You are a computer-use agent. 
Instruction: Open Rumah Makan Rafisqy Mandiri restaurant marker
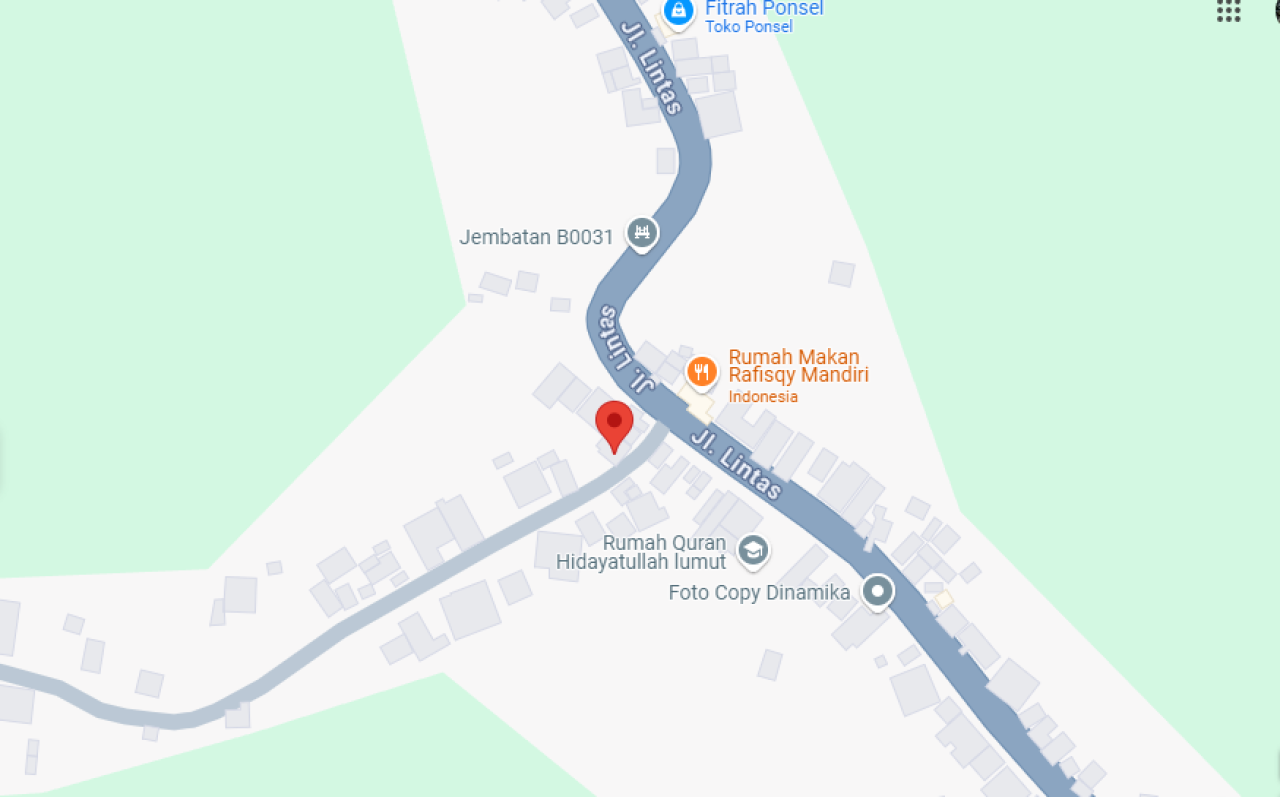point(702,373)
